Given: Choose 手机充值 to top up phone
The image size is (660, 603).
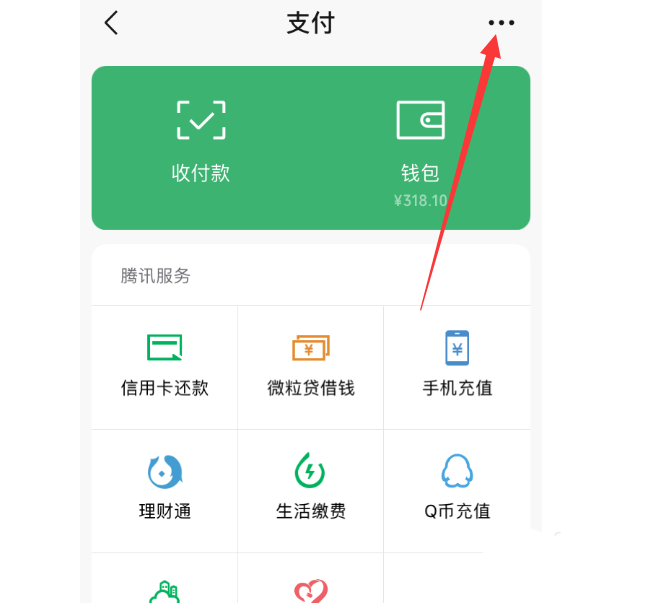Looking at the screenshot, I should (457, 367).
